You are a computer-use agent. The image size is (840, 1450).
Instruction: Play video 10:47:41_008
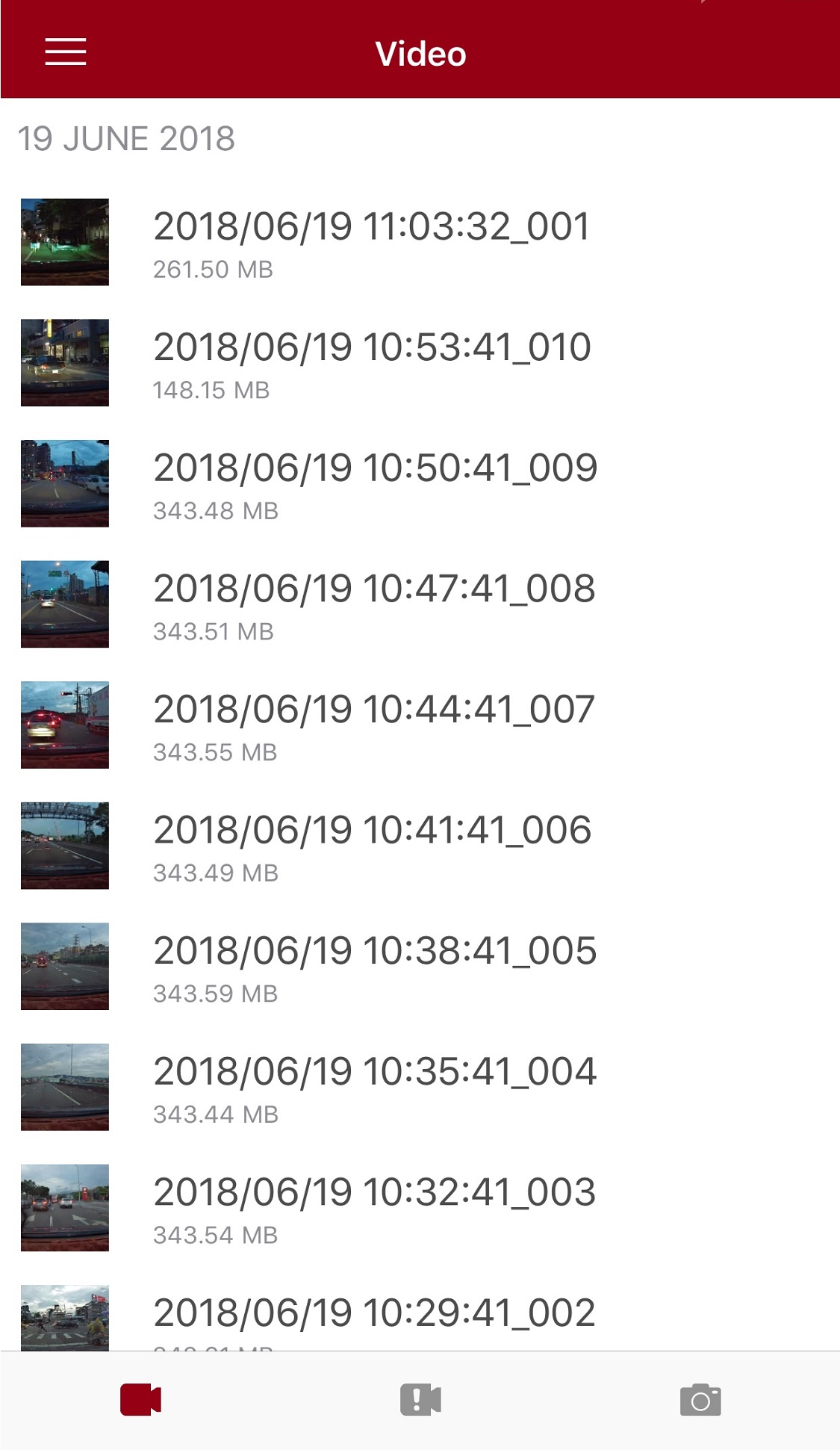click(x=420, y=604)
